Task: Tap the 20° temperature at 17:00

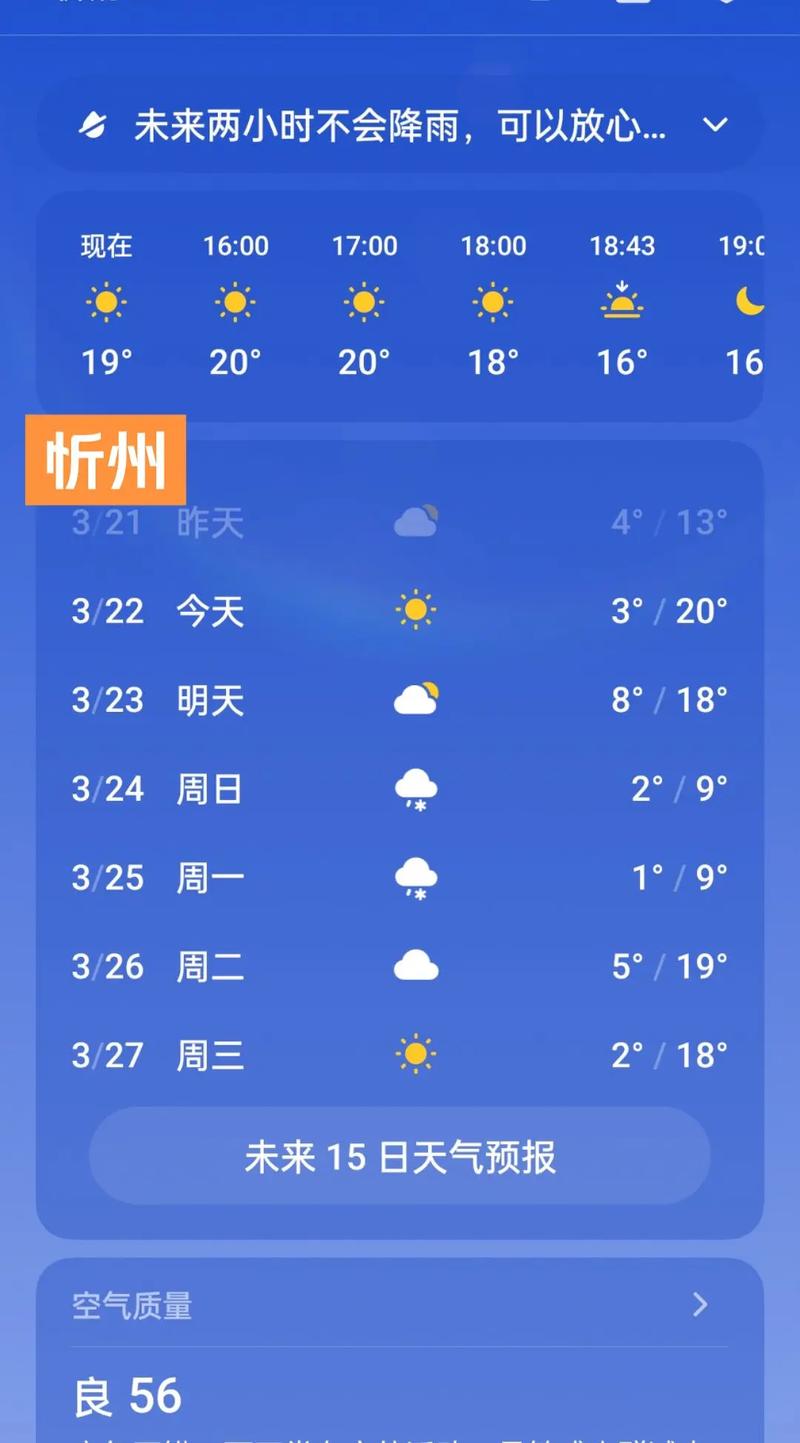Action: (x=364, y=362)
